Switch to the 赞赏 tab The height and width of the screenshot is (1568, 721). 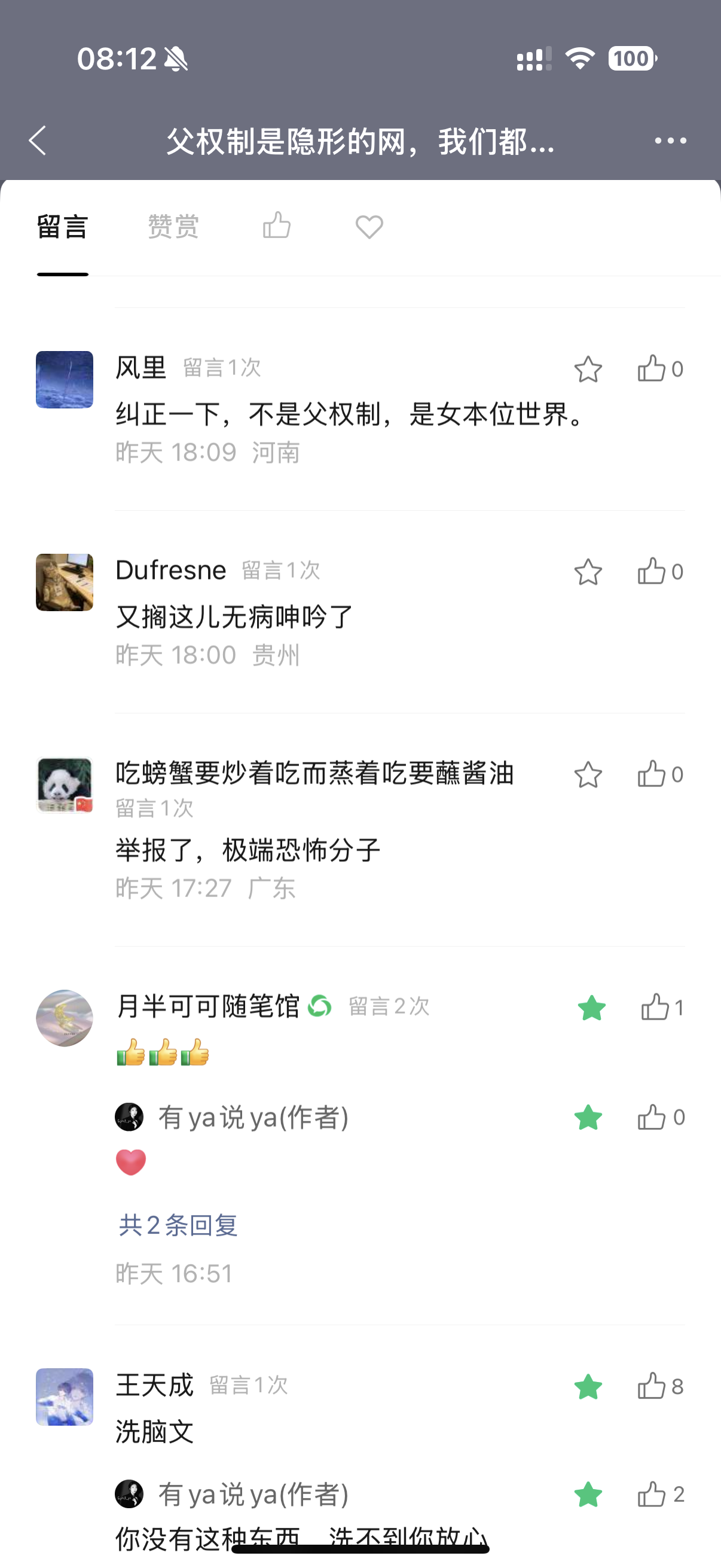(x=173, y=227)
